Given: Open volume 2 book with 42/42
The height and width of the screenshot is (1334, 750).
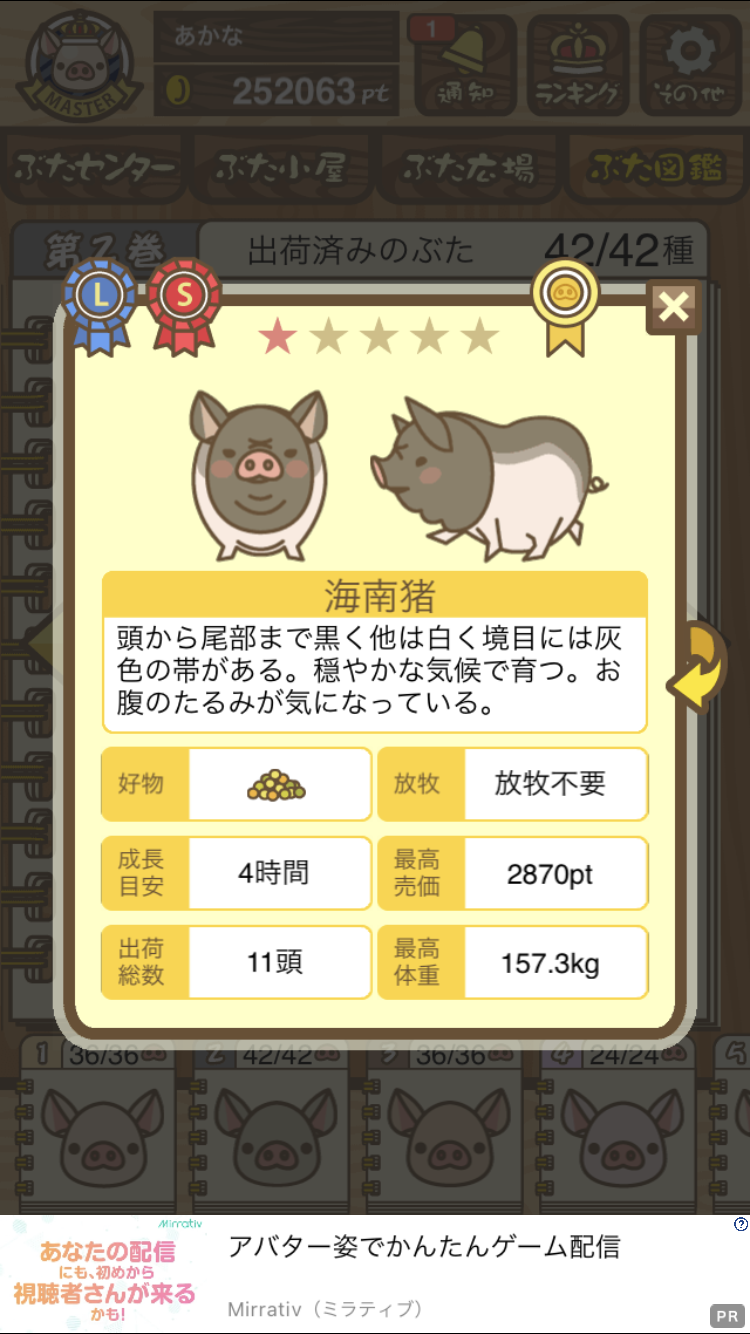Looking at the screenshot, I should click(x=270, y=1118).
